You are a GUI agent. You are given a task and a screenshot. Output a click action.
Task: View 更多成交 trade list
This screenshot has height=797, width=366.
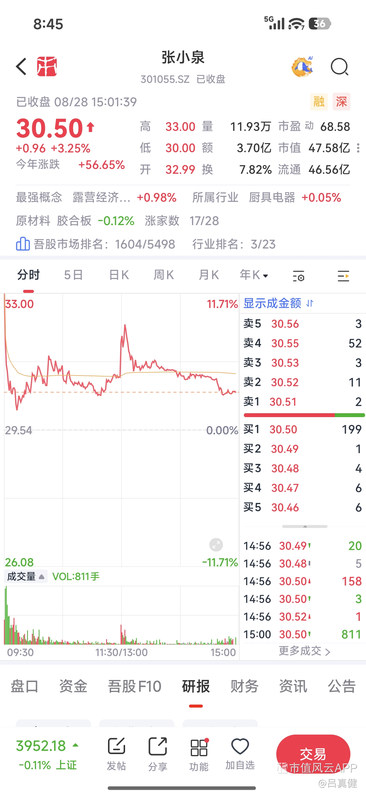(x=304, y=651)
